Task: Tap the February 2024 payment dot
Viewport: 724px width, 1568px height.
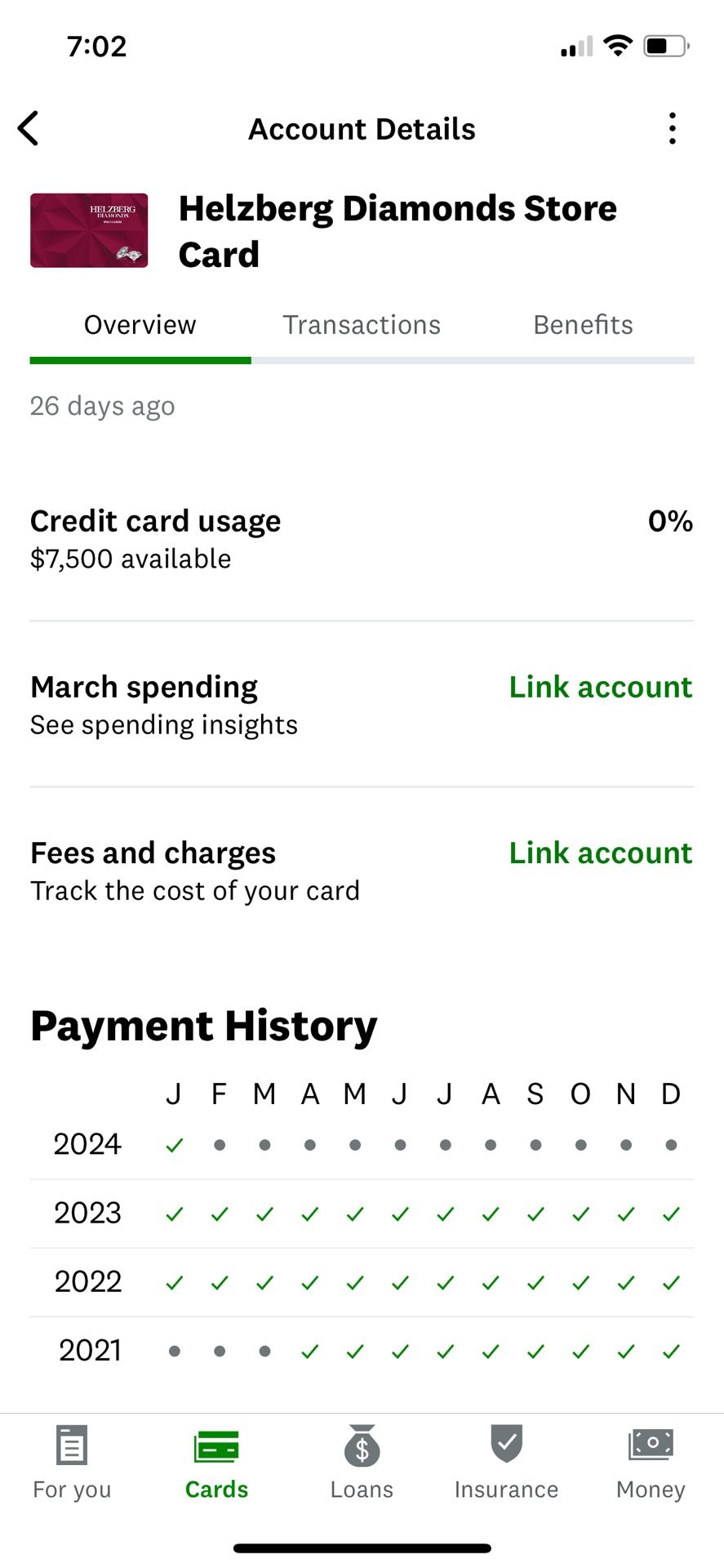Action: click(219, 1144)
